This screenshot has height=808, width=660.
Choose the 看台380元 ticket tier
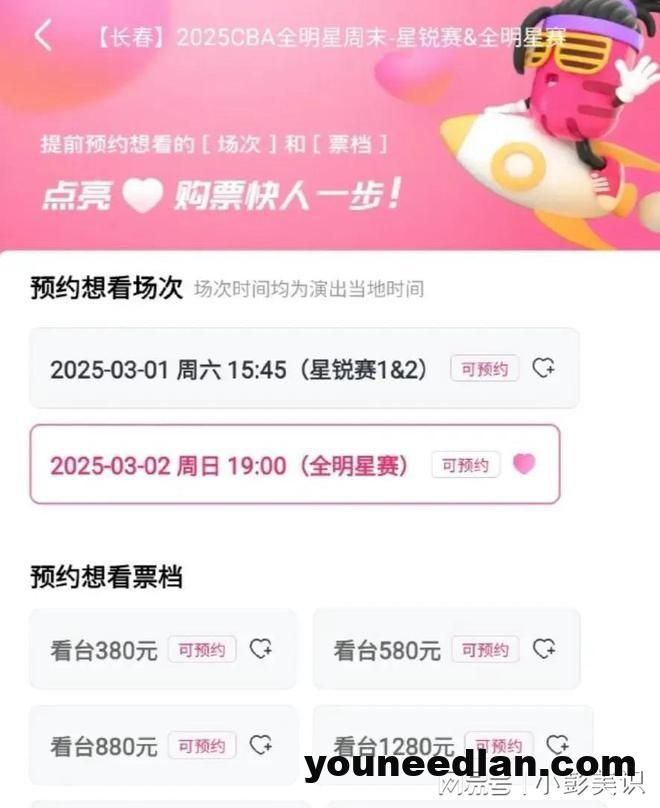pyautogui.click(x=104, y=650)
